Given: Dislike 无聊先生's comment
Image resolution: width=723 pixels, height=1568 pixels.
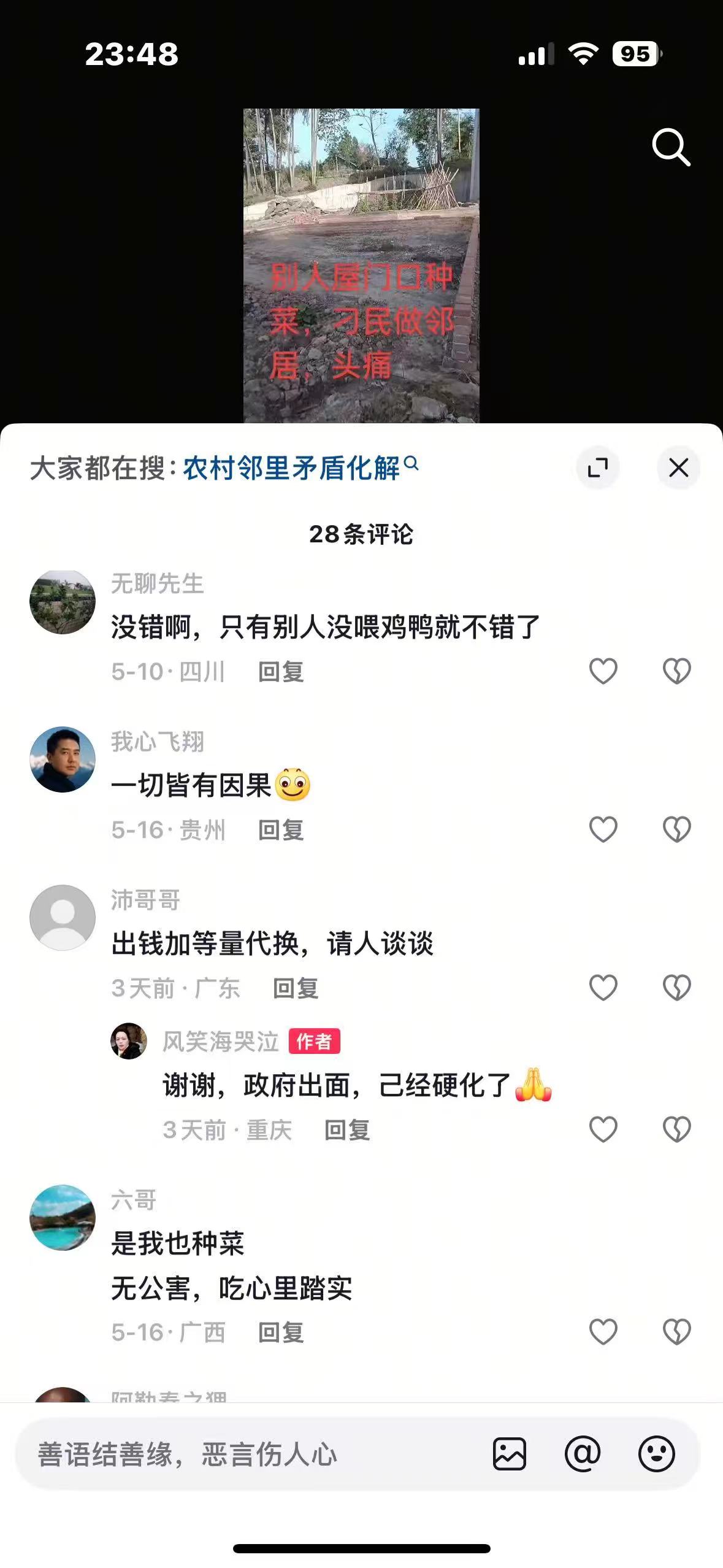Looking at the screenshot, I should point(676,671).
